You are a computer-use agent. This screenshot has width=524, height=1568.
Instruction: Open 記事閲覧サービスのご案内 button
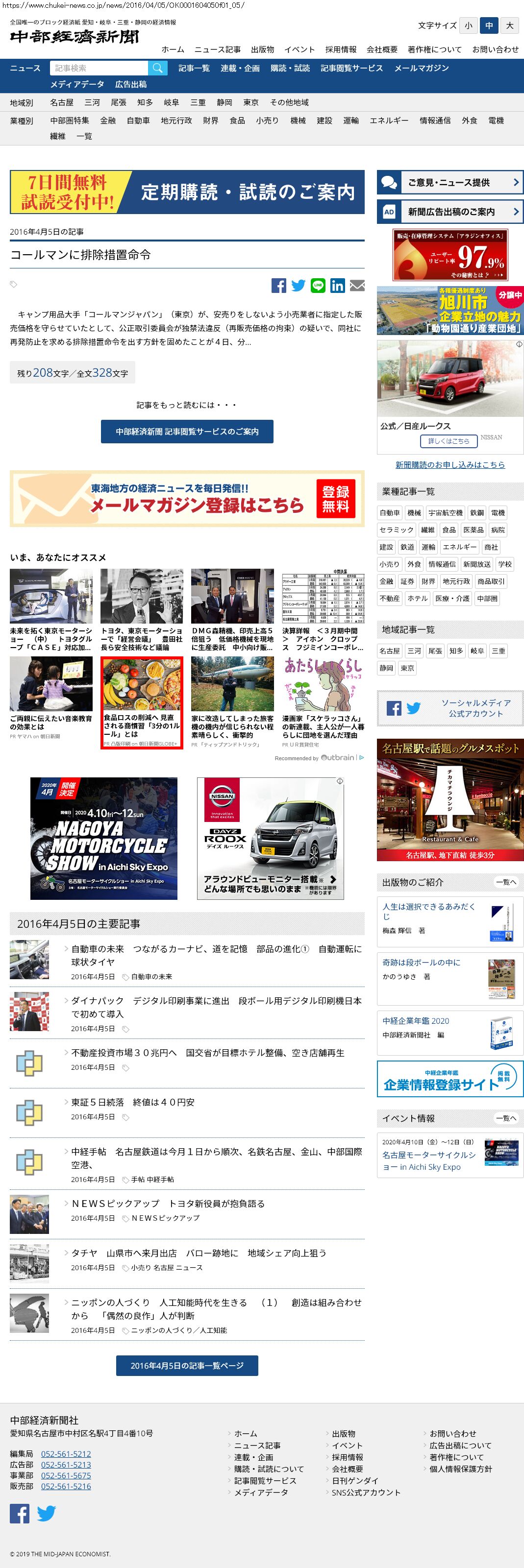187,432
